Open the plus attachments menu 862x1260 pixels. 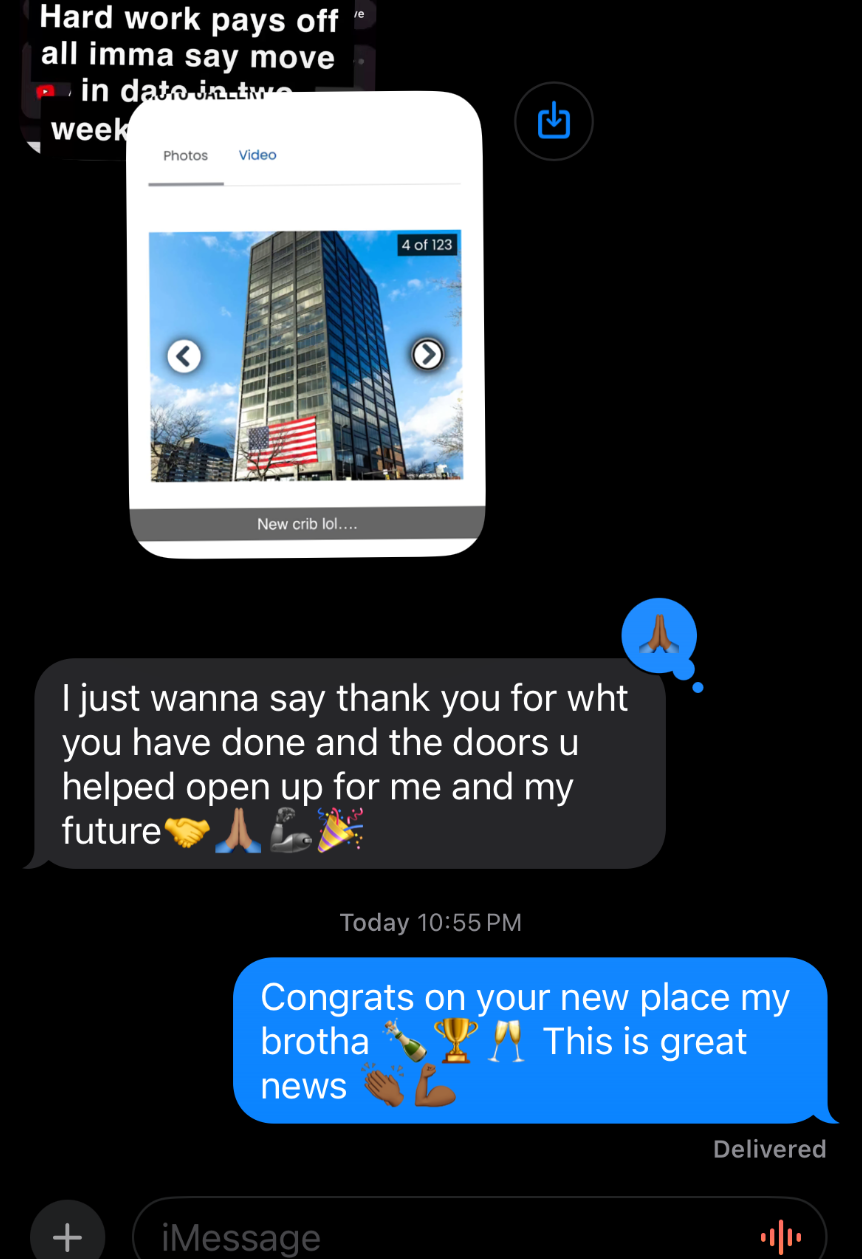pos(67,1236)
